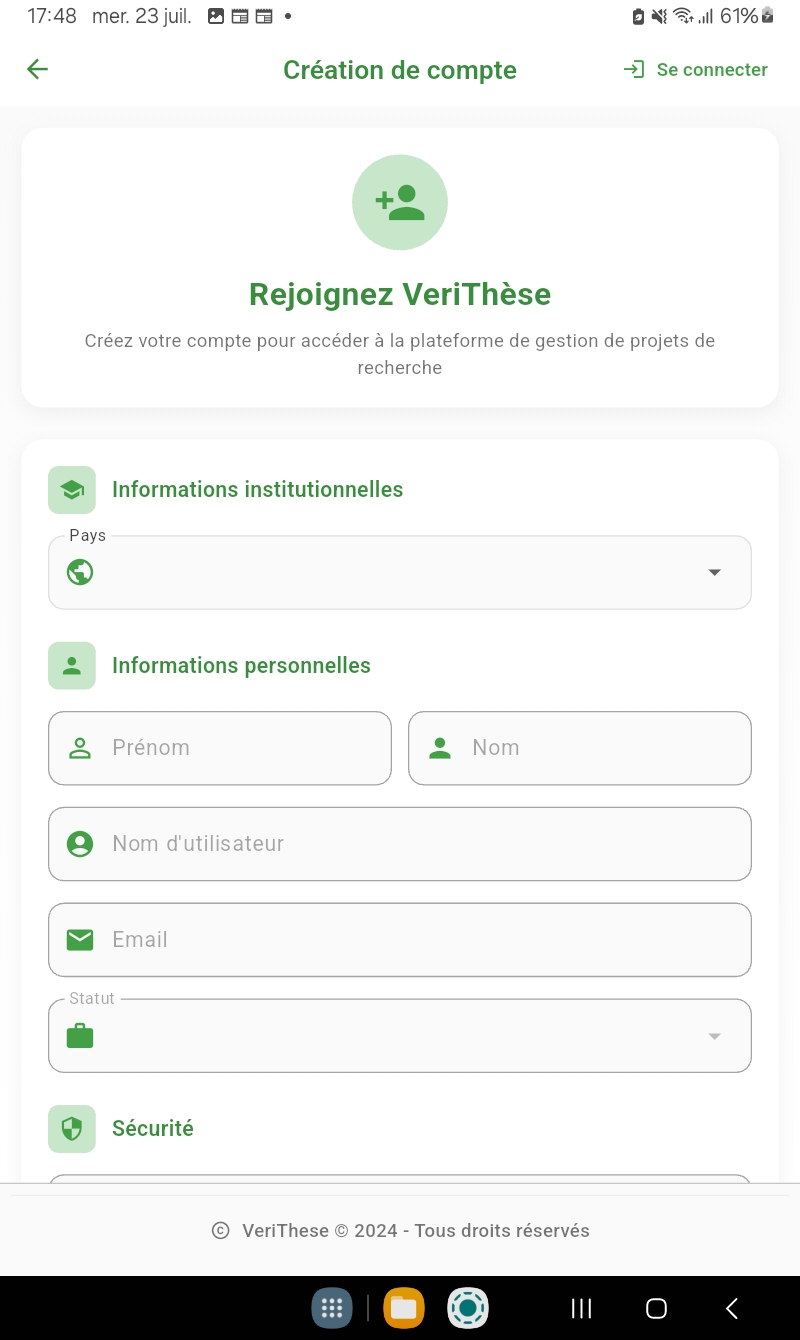800x1340 pixels.
Task: Click the shield icon beside Sécurité
Action: 71,1128
